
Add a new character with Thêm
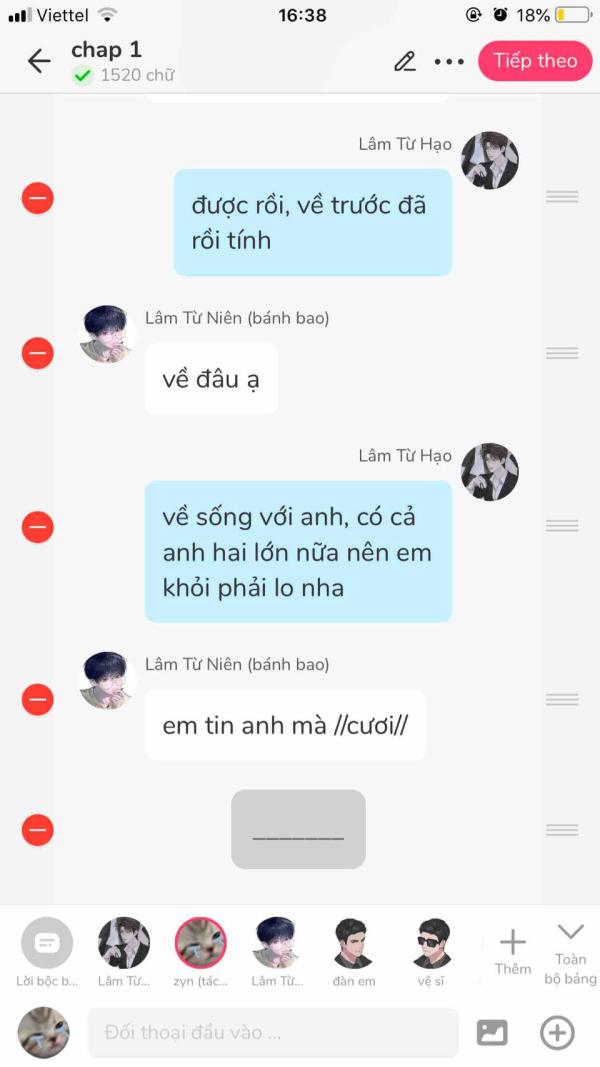(x=513, y=952)
